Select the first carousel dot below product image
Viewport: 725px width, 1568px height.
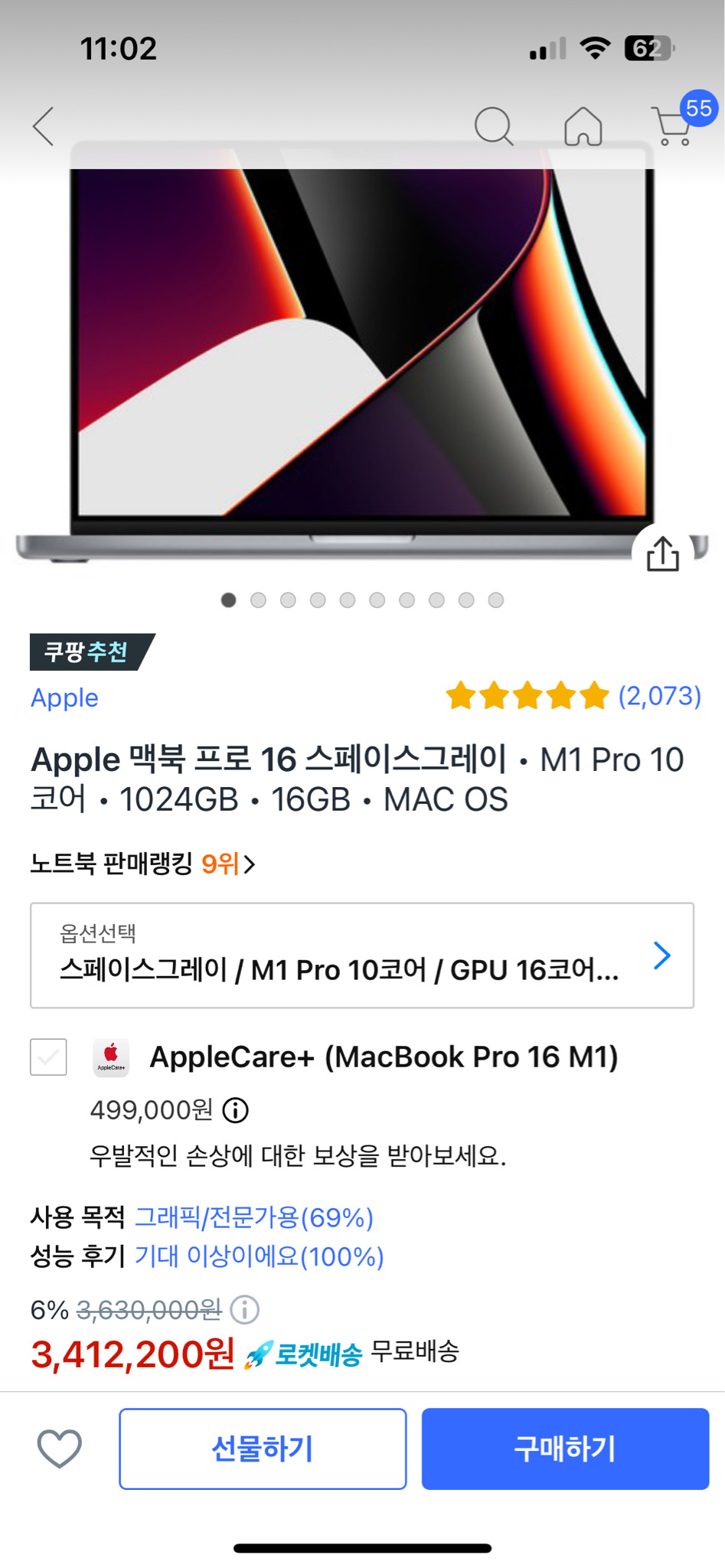(x=228, y=600)
